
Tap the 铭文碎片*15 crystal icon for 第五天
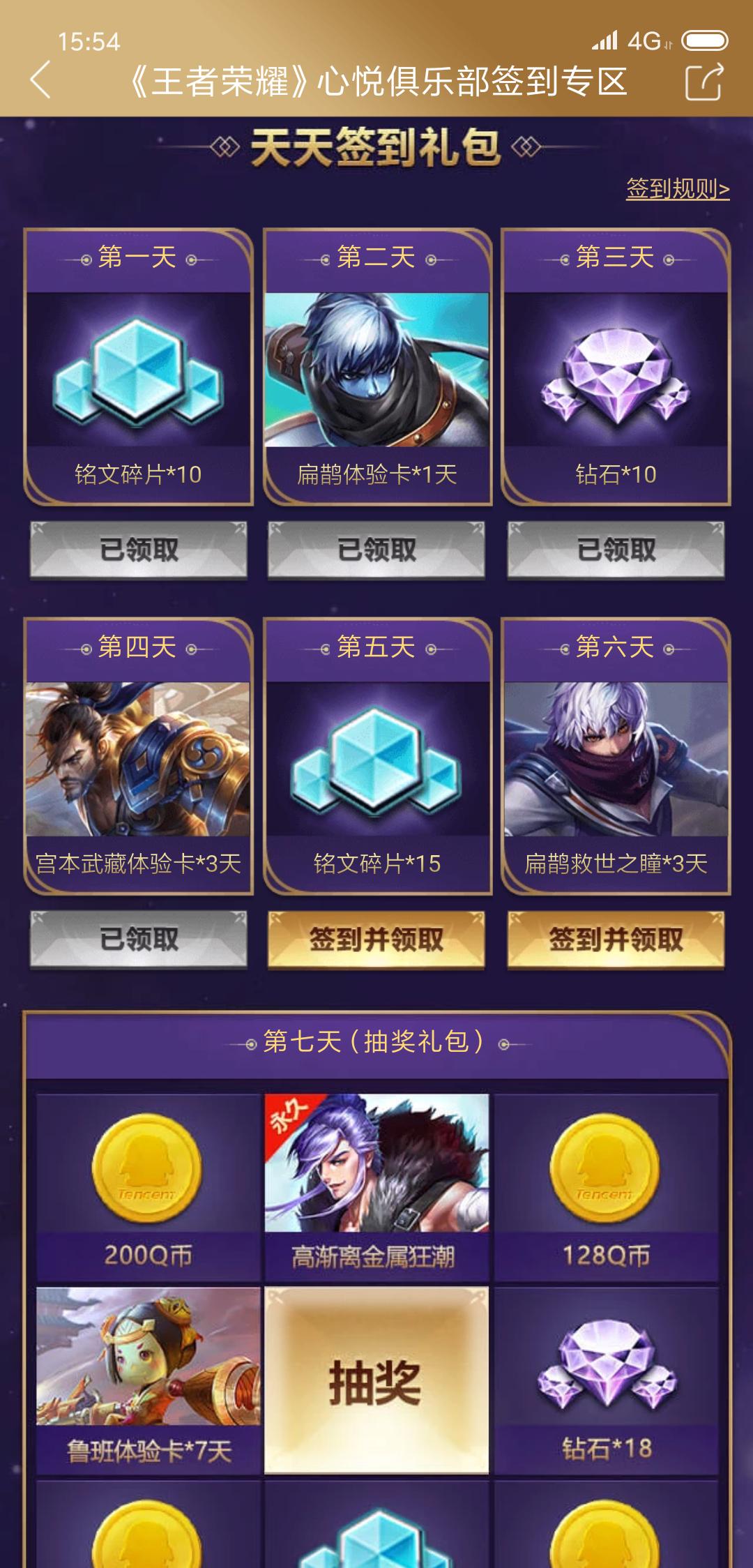376,760
